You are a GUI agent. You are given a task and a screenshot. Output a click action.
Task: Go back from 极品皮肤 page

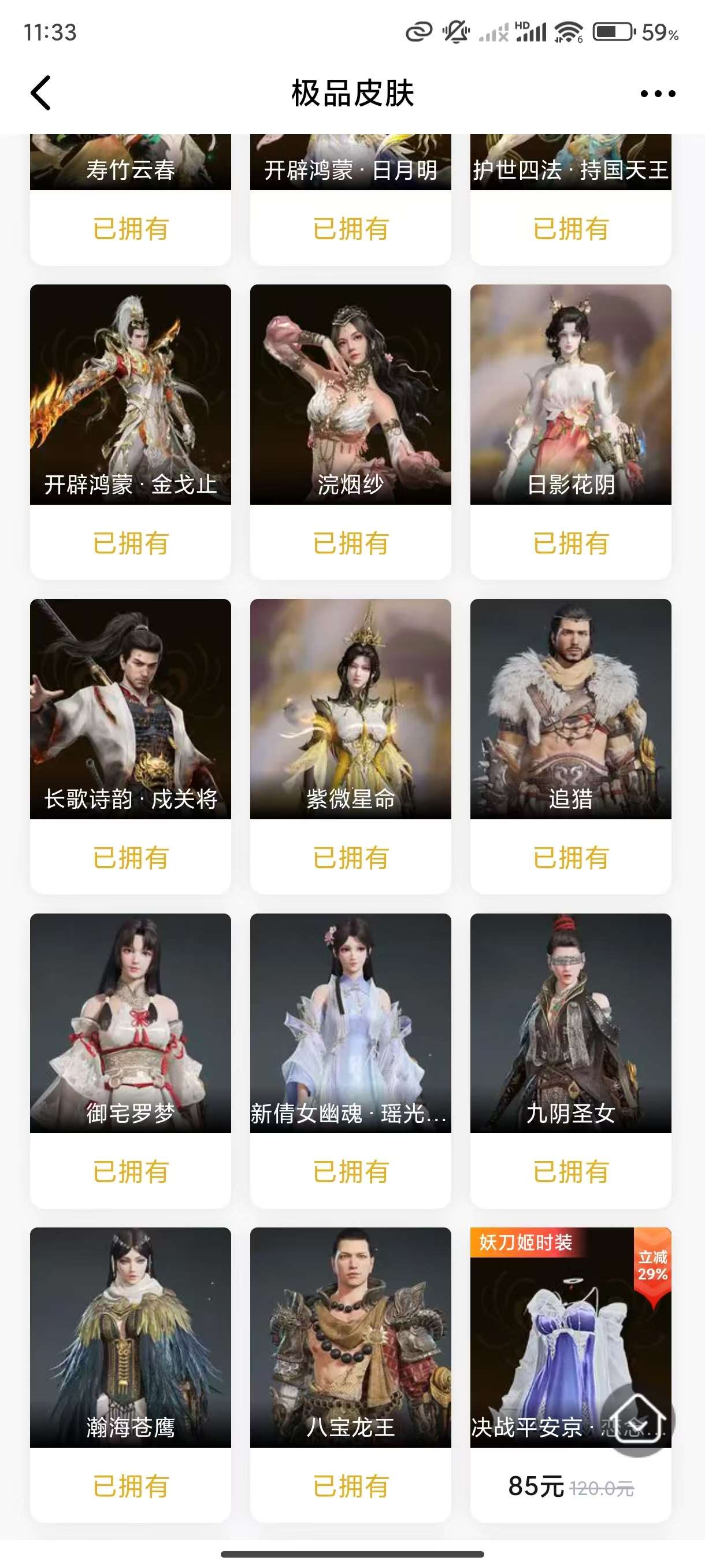click(x=41, y=93)
